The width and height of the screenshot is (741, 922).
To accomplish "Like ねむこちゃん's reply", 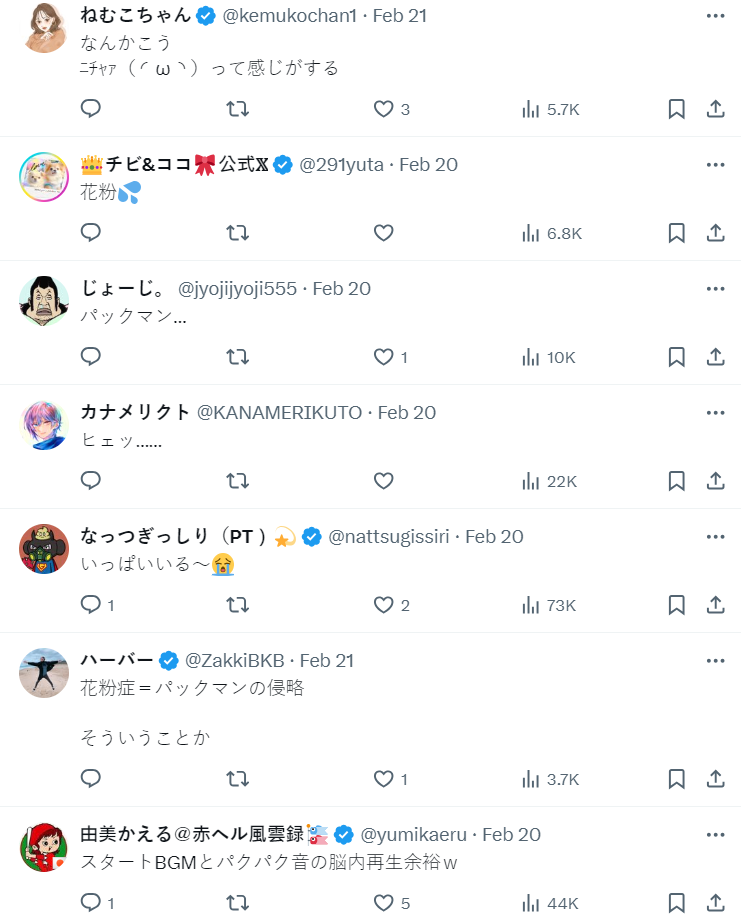I will (x=384, y=109).
